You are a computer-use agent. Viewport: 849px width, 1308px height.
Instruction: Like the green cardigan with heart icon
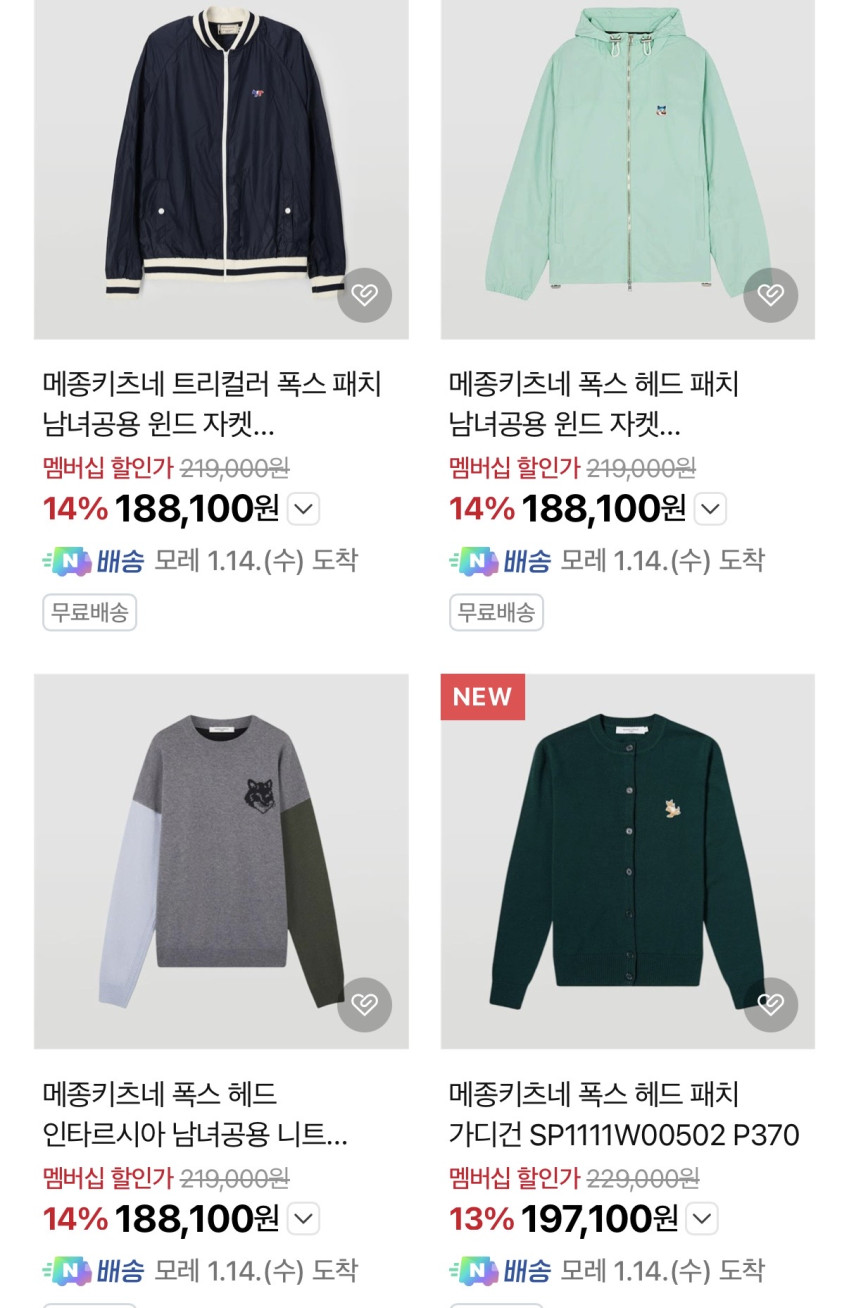[x=770, y=1004]
